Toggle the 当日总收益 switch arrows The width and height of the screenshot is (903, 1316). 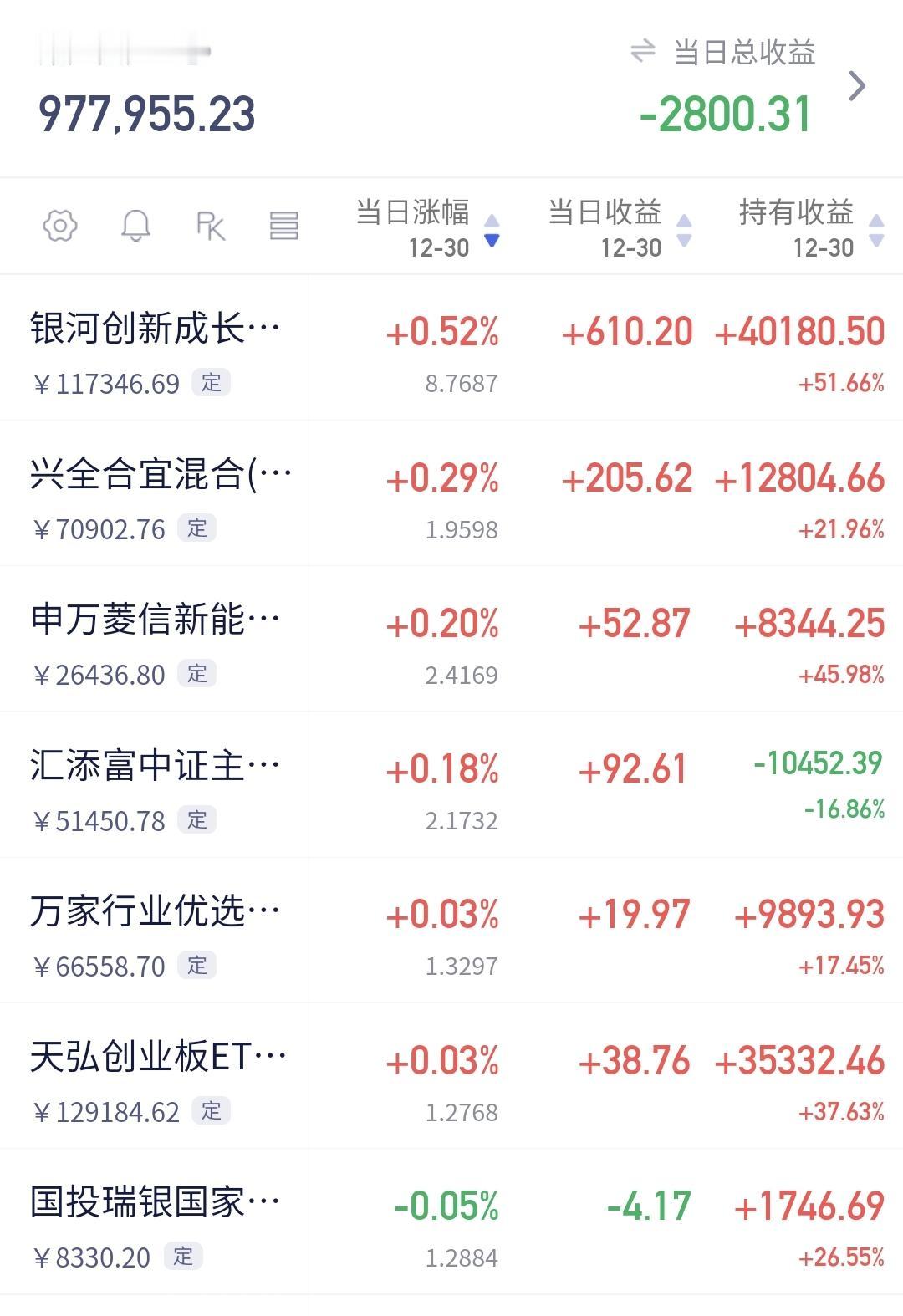642,52
